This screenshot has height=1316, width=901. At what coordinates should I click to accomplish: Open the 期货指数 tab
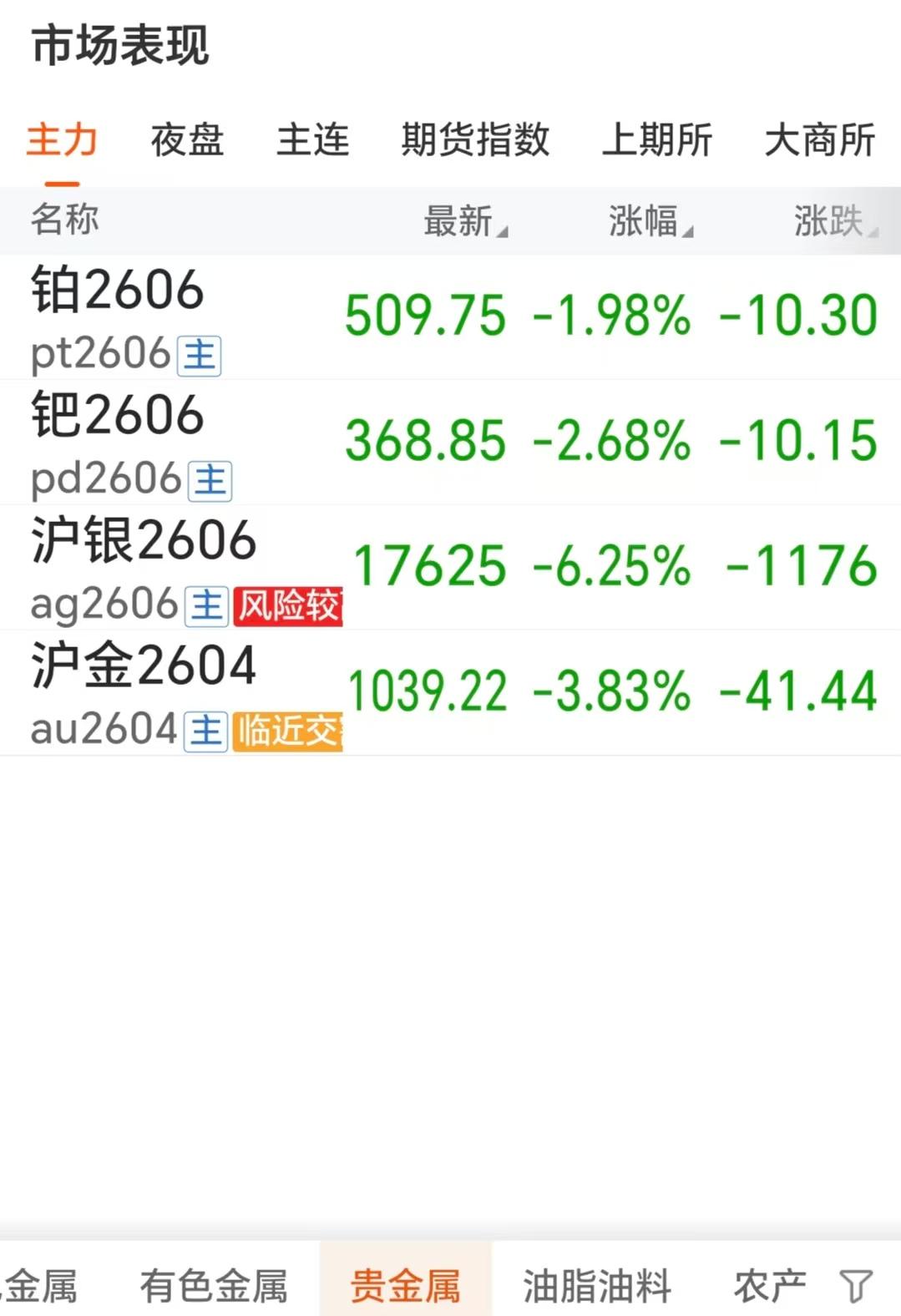click(x=473, y=141)
